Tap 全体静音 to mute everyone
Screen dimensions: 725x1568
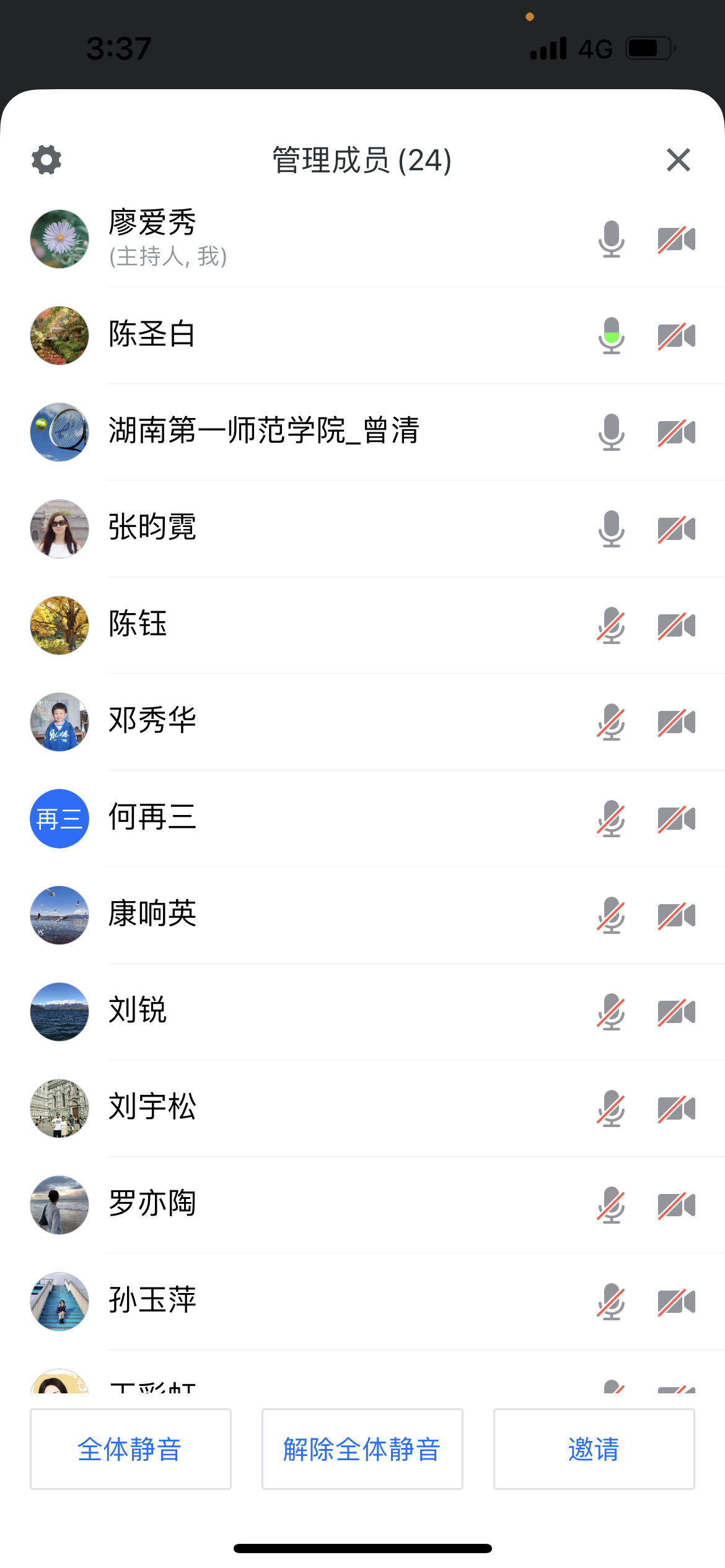click(130, 1449)
